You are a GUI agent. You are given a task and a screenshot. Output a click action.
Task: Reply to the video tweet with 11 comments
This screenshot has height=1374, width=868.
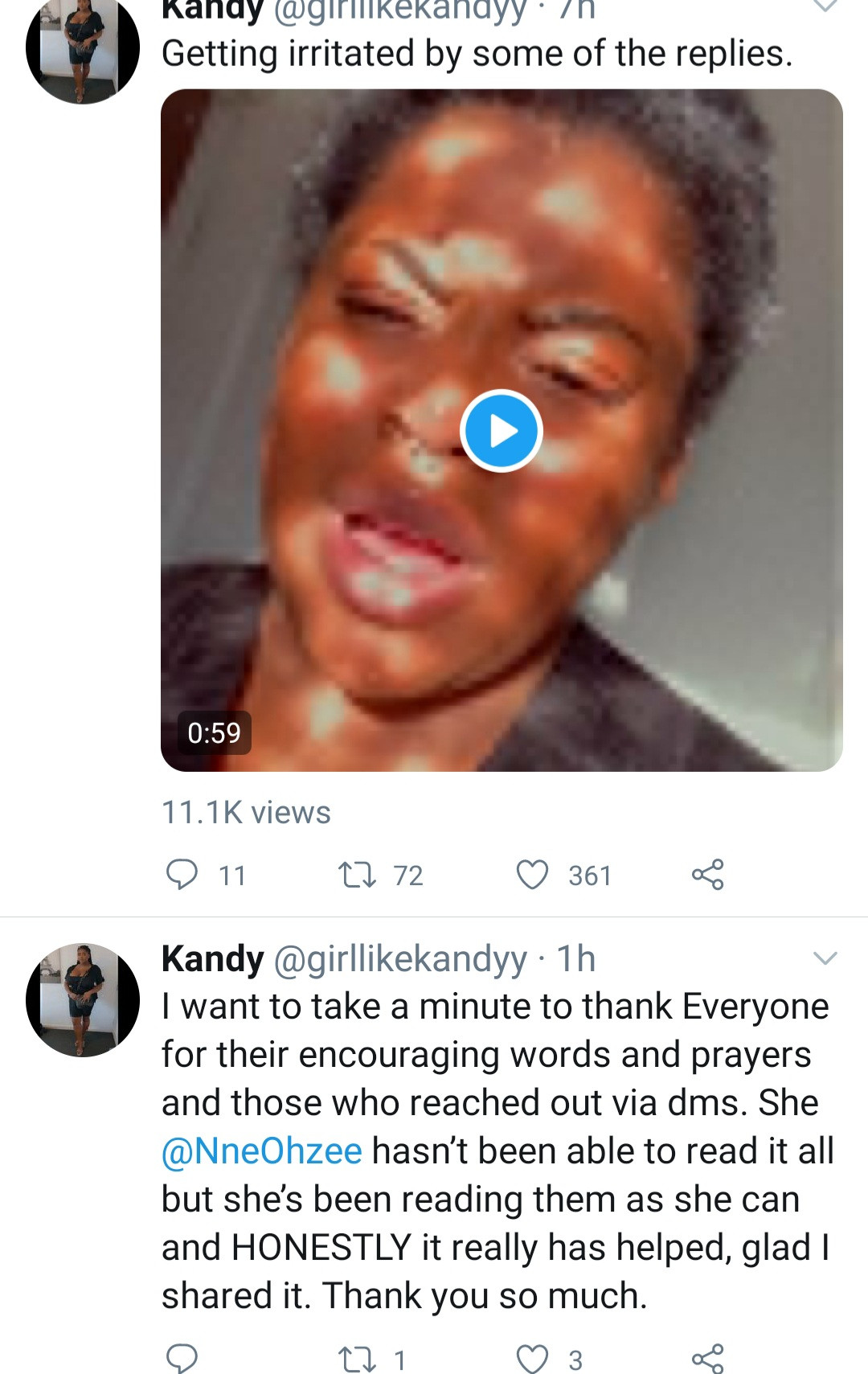[x=182, y=875]
